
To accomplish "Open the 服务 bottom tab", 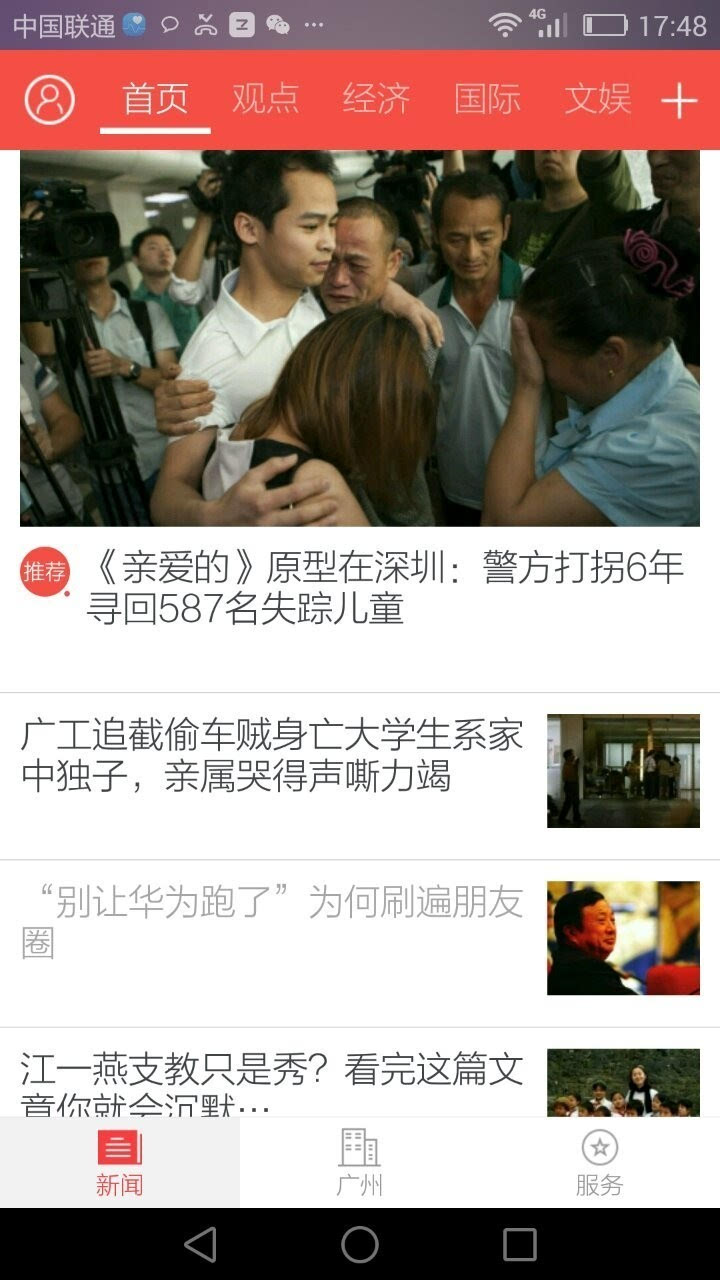I will pyautogui.click(x=599, y=1163).
